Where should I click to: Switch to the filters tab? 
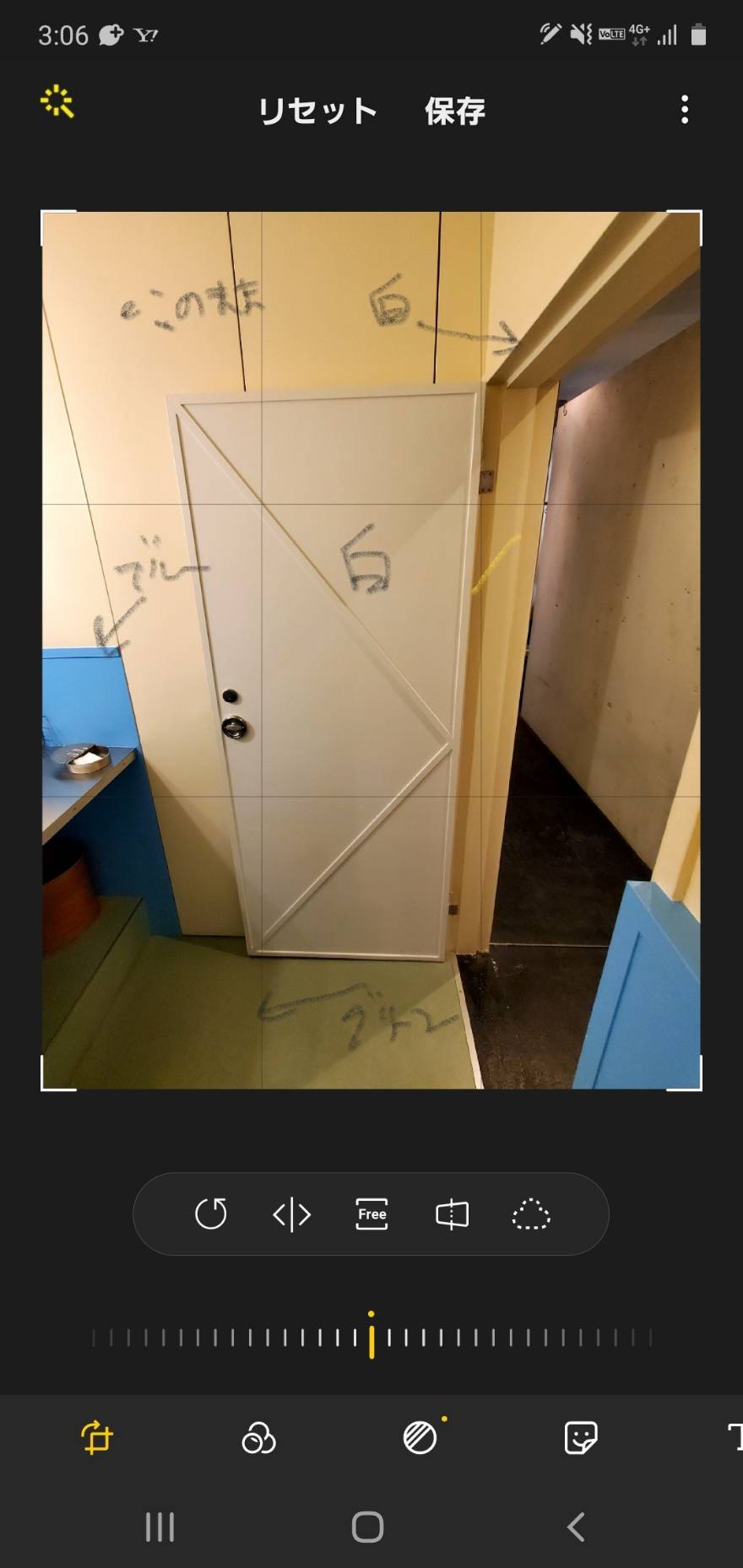pos(258,1437)
